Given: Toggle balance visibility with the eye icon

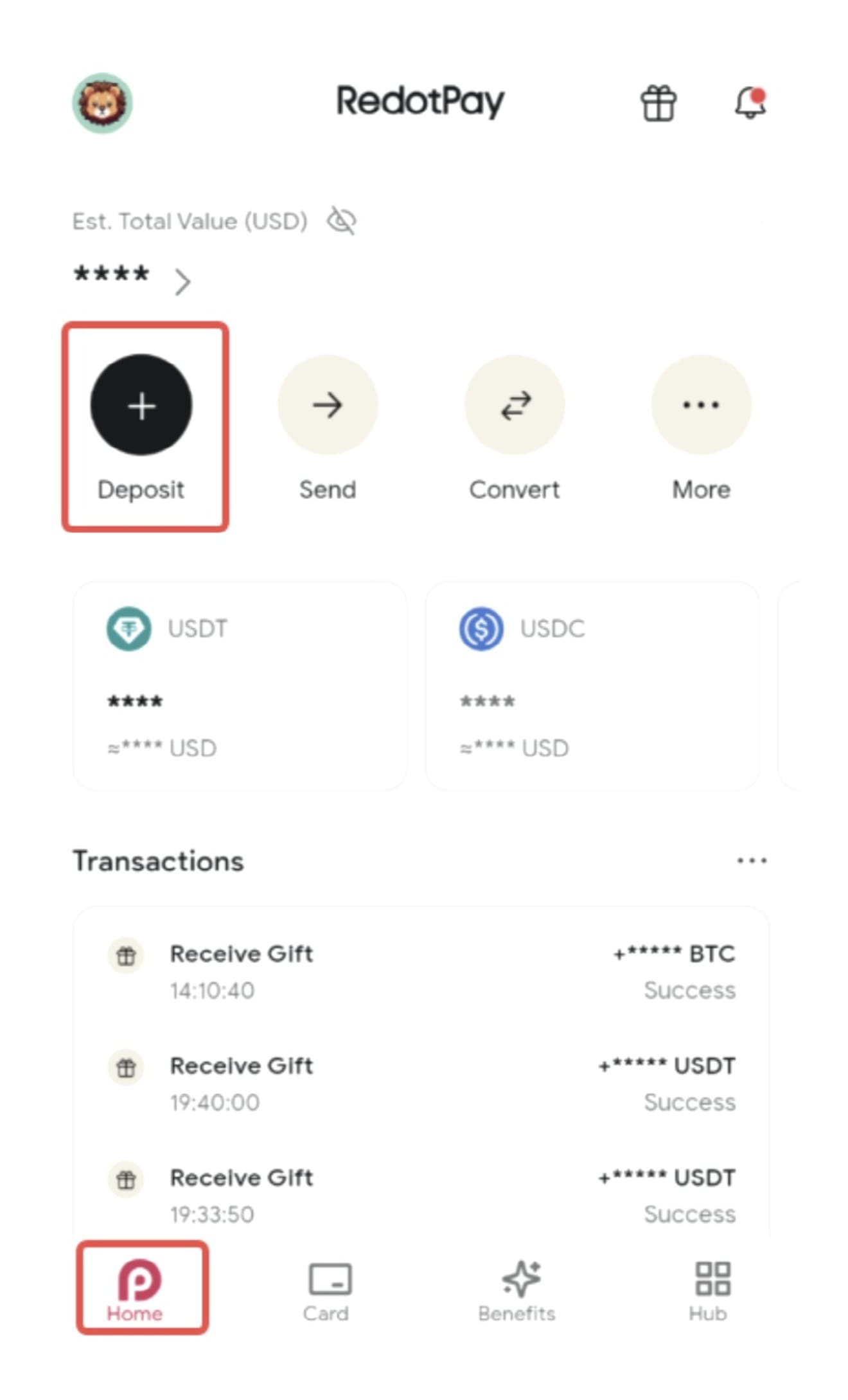Looking at the screenshot, I should (x=340, y=220).
